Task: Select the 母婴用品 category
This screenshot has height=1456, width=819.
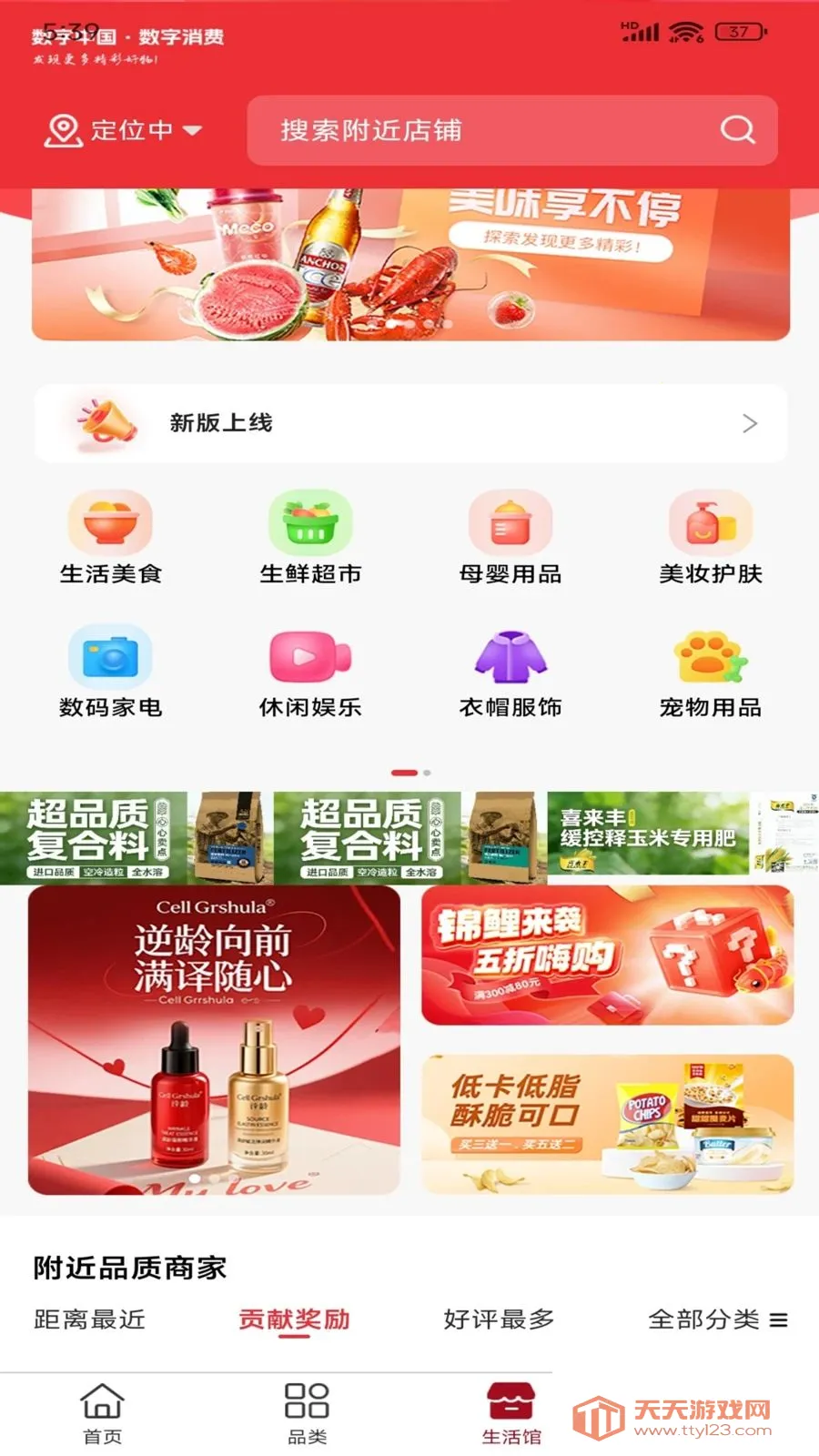Action: (x=511, y=538)
